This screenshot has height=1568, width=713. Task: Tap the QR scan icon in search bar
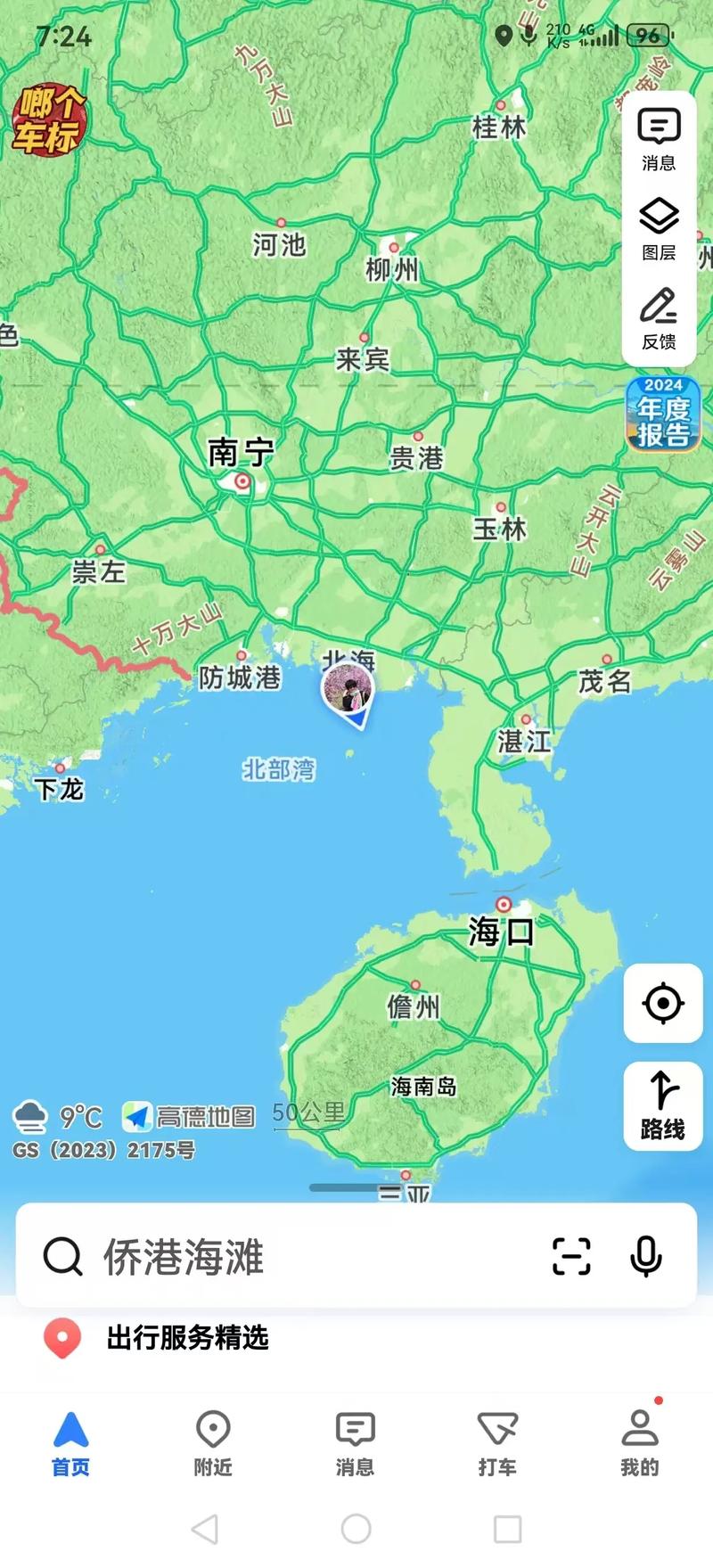(x=572, y=1256)
